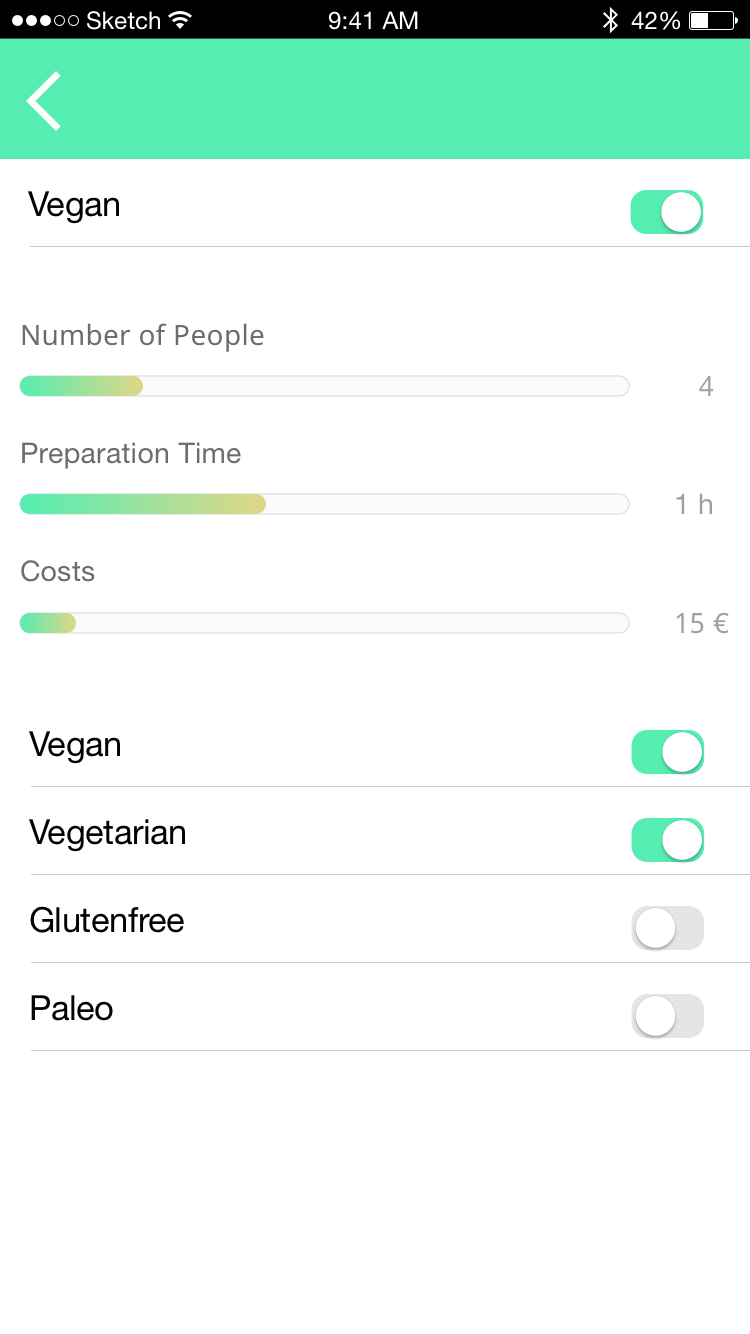This screenshot has width=750, height=1334.
Task: Go back using the header arrow
Action: (44, 101)
